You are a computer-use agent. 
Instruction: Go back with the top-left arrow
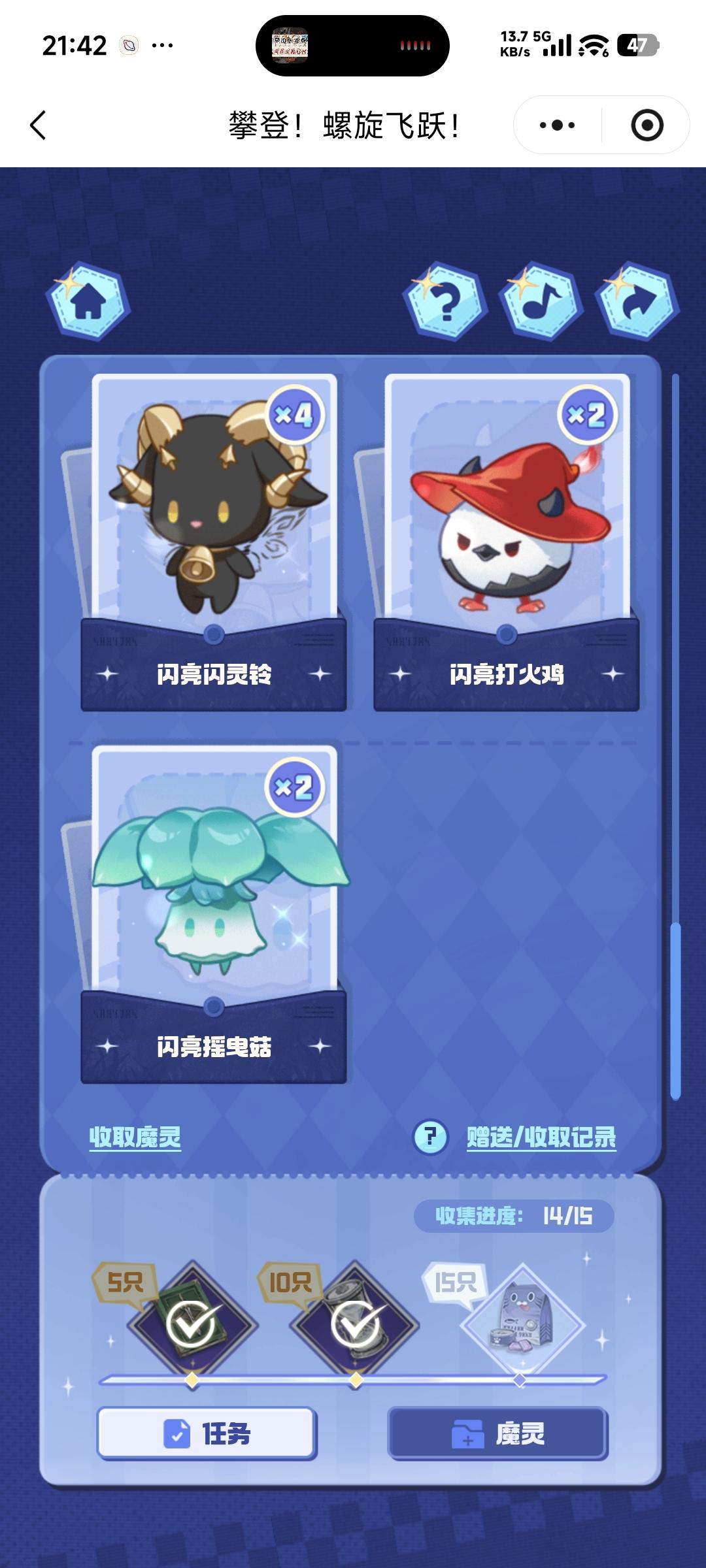point(38,125)
